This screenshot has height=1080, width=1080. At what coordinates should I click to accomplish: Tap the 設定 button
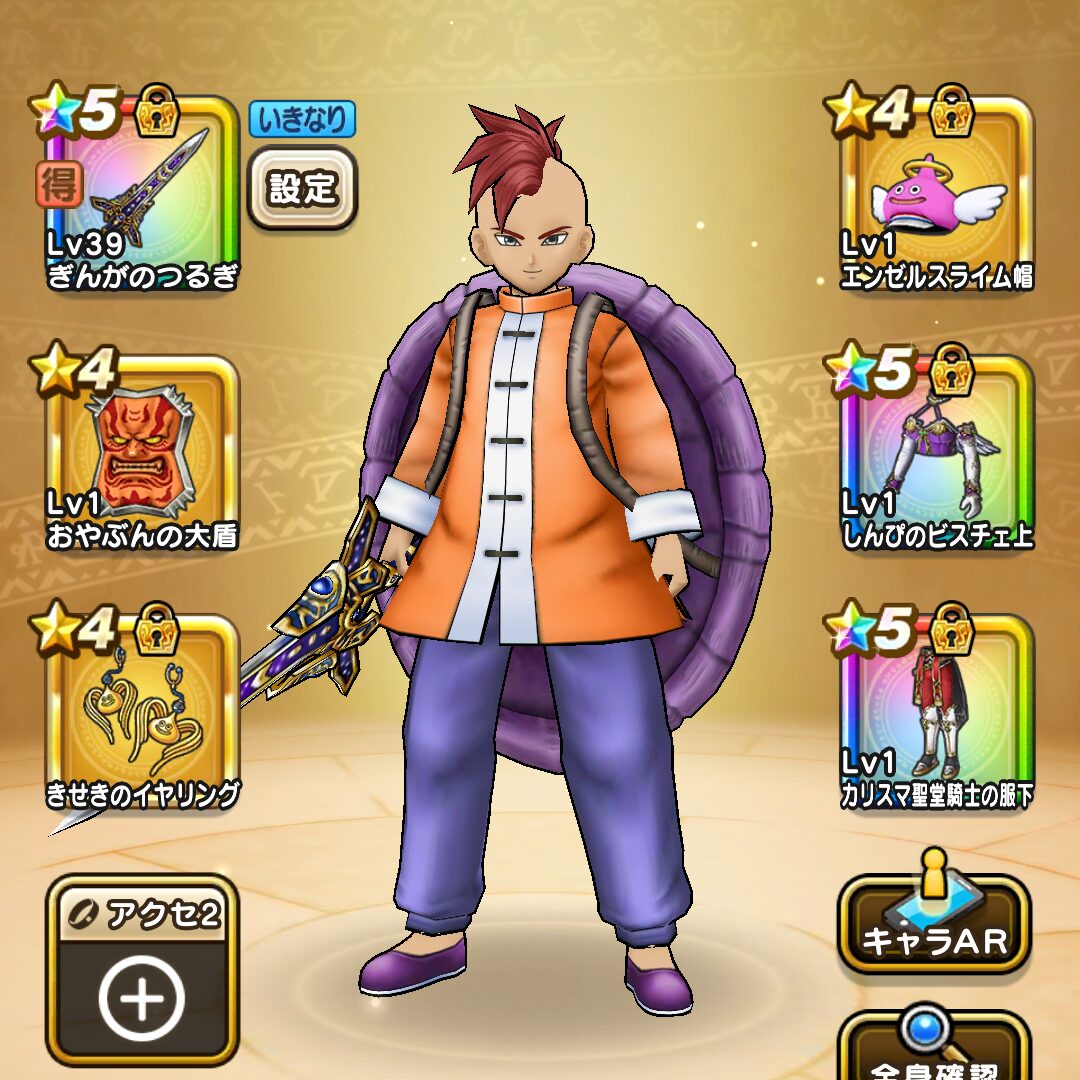click(x=301, y=188)
